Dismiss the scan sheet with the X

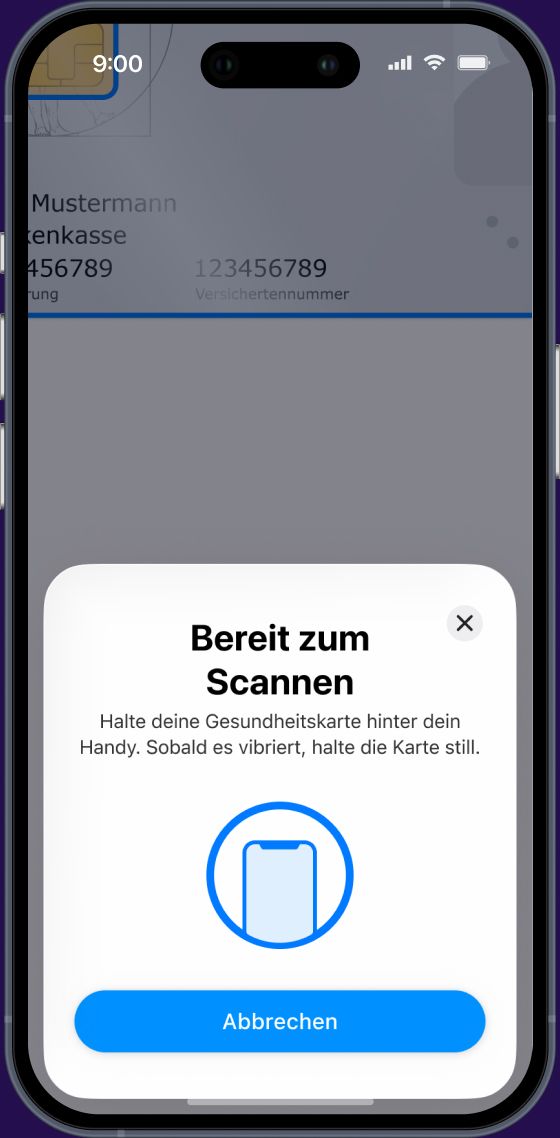[x=464, y=623]
